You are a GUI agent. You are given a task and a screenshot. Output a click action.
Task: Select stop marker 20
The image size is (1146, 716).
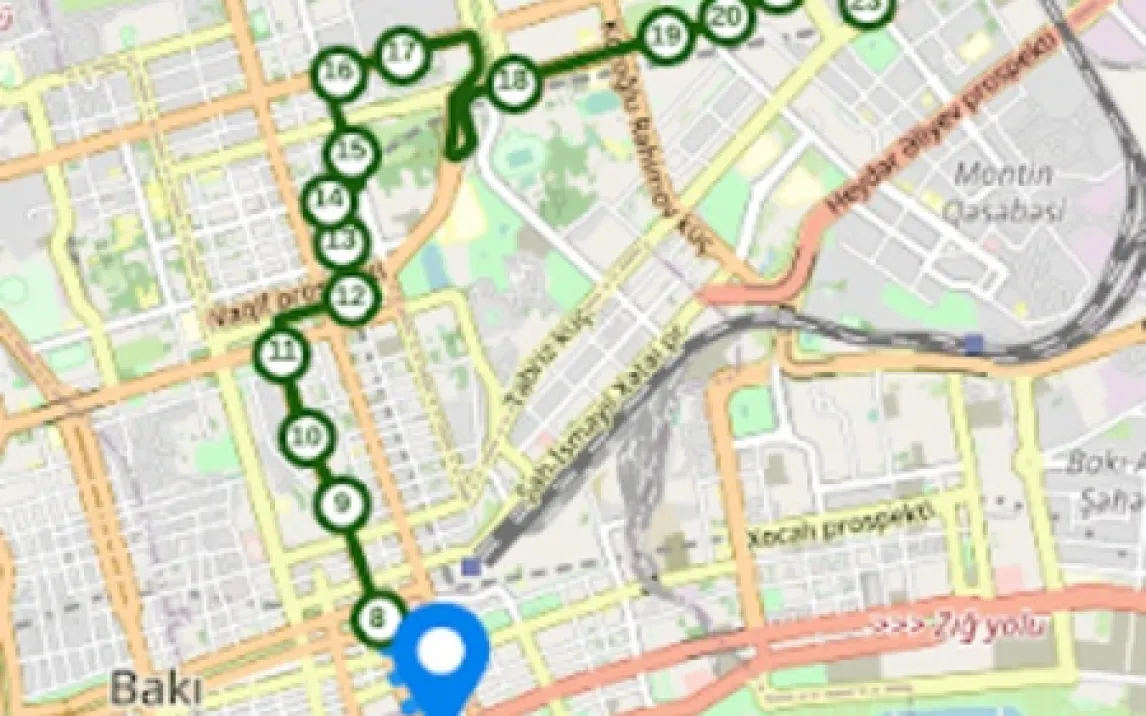click(727, 17)
